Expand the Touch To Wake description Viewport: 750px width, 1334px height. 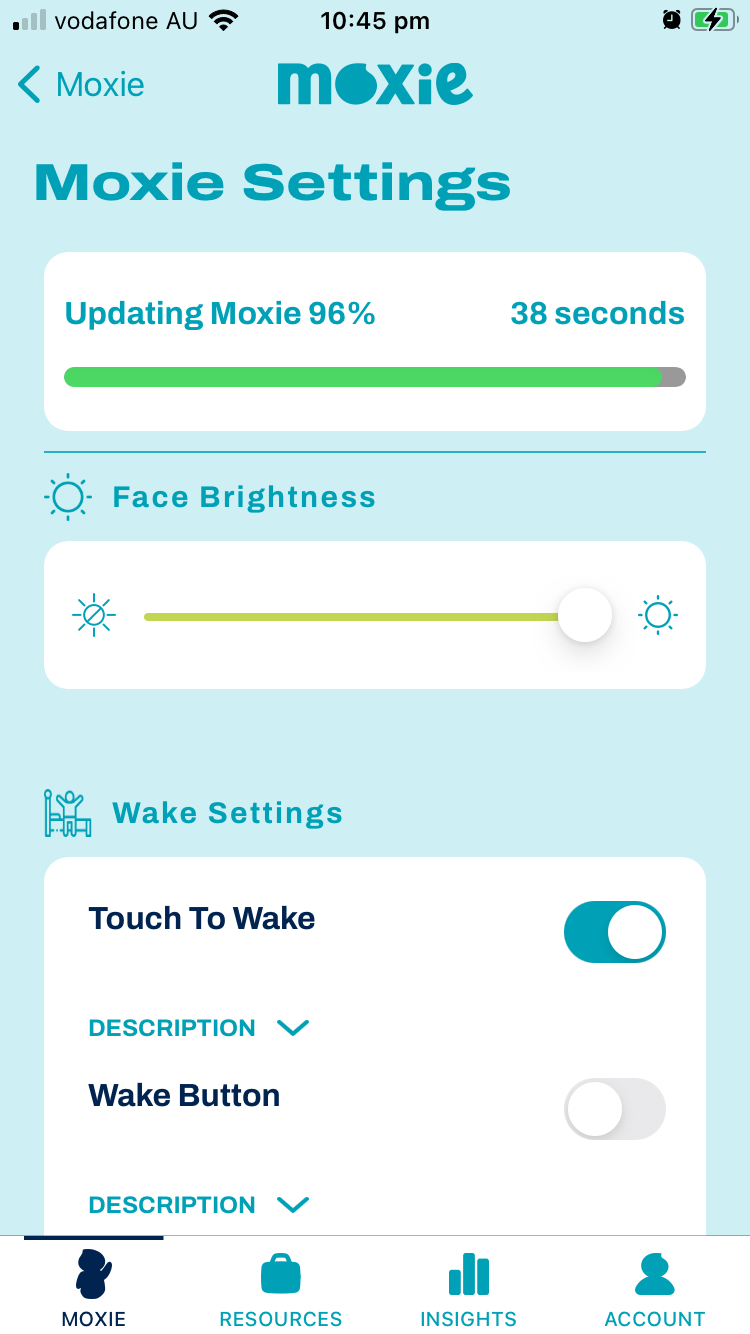(199, 1028)
